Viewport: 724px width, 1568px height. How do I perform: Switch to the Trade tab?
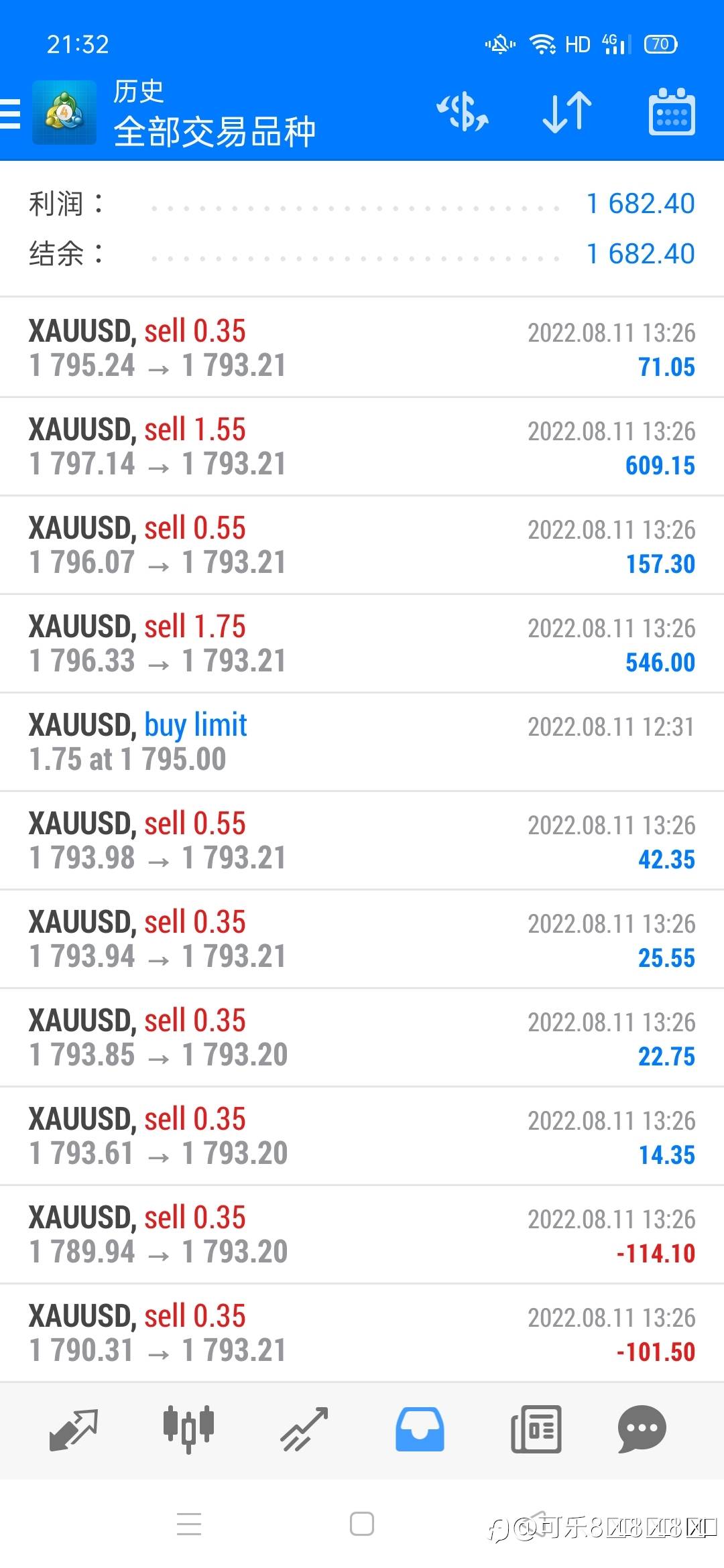(x=304, y=1429)
